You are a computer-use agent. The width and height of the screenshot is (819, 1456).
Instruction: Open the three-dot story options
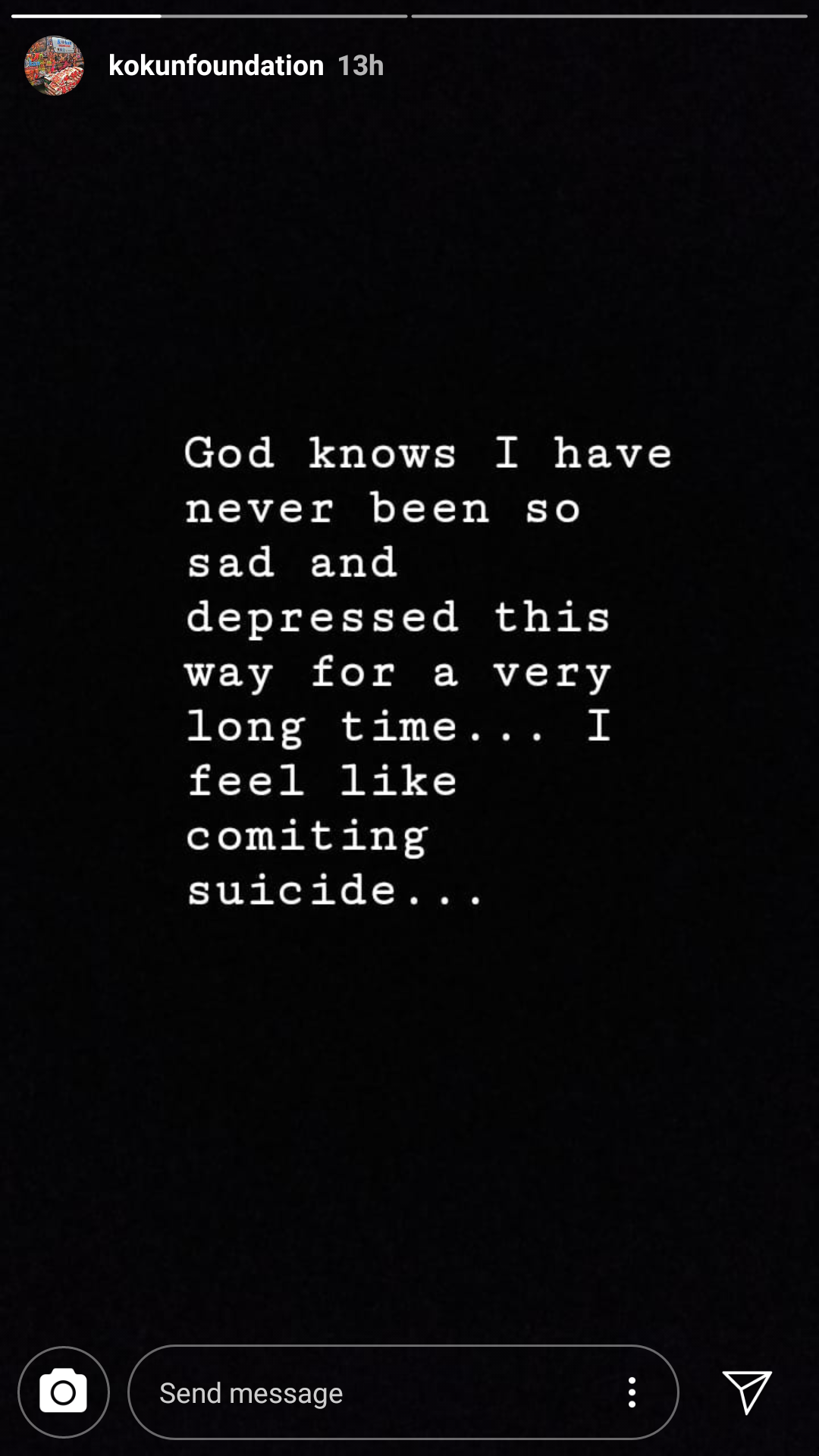[632, 1392]
